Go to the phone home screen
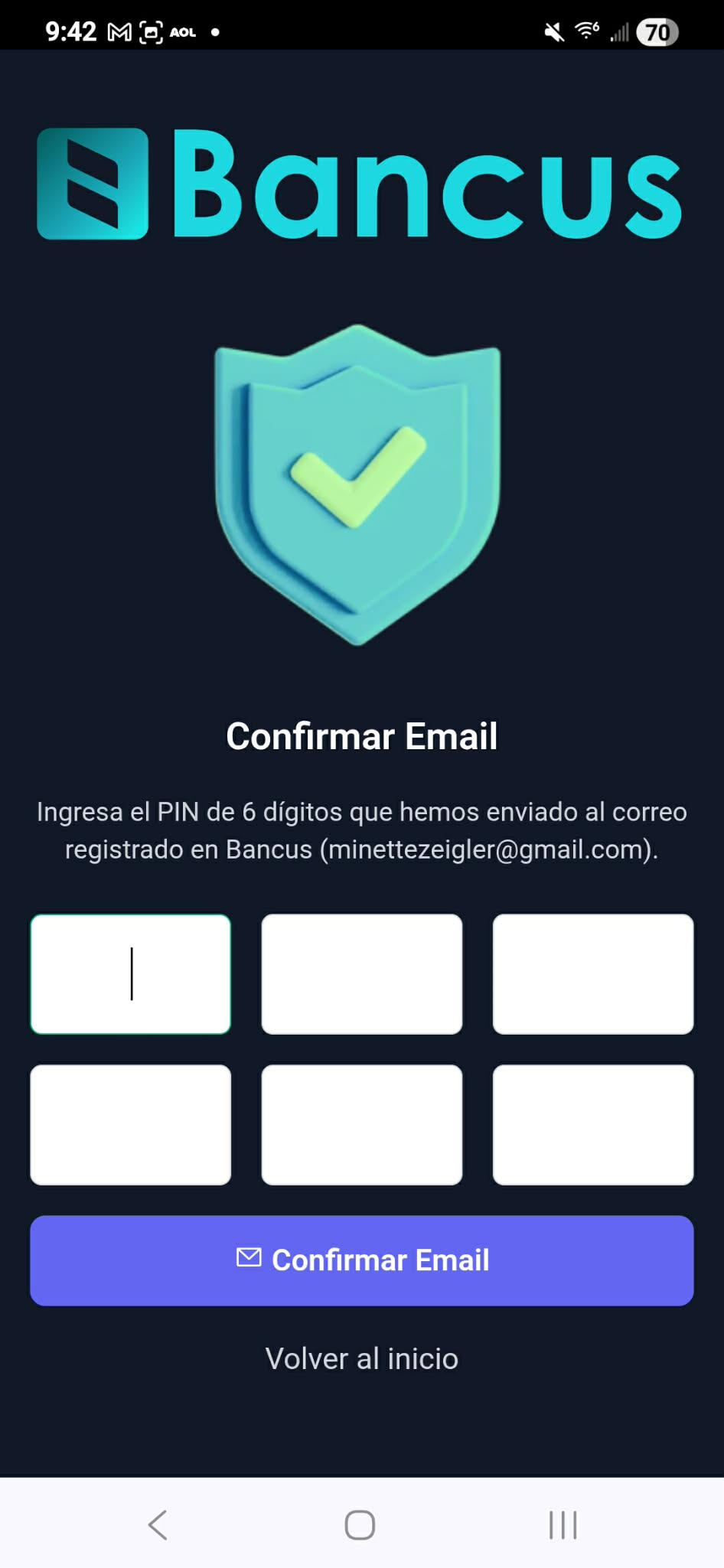The height and width of the screenshot is (1568, 724). point(360,1524)
